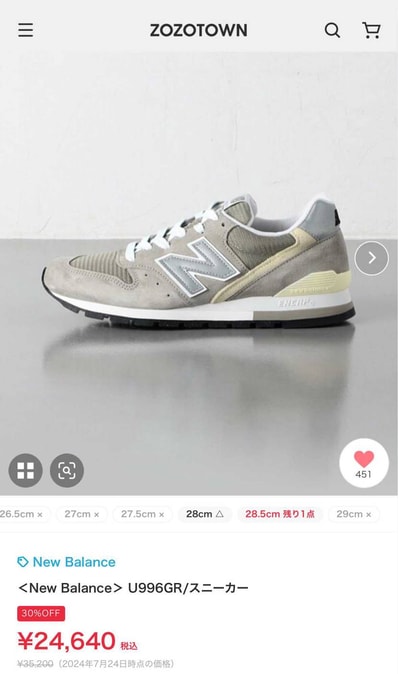Go to the ZOZOTOWN home page
The height and width of the screenshot is (674, 398).
[199, 30]
